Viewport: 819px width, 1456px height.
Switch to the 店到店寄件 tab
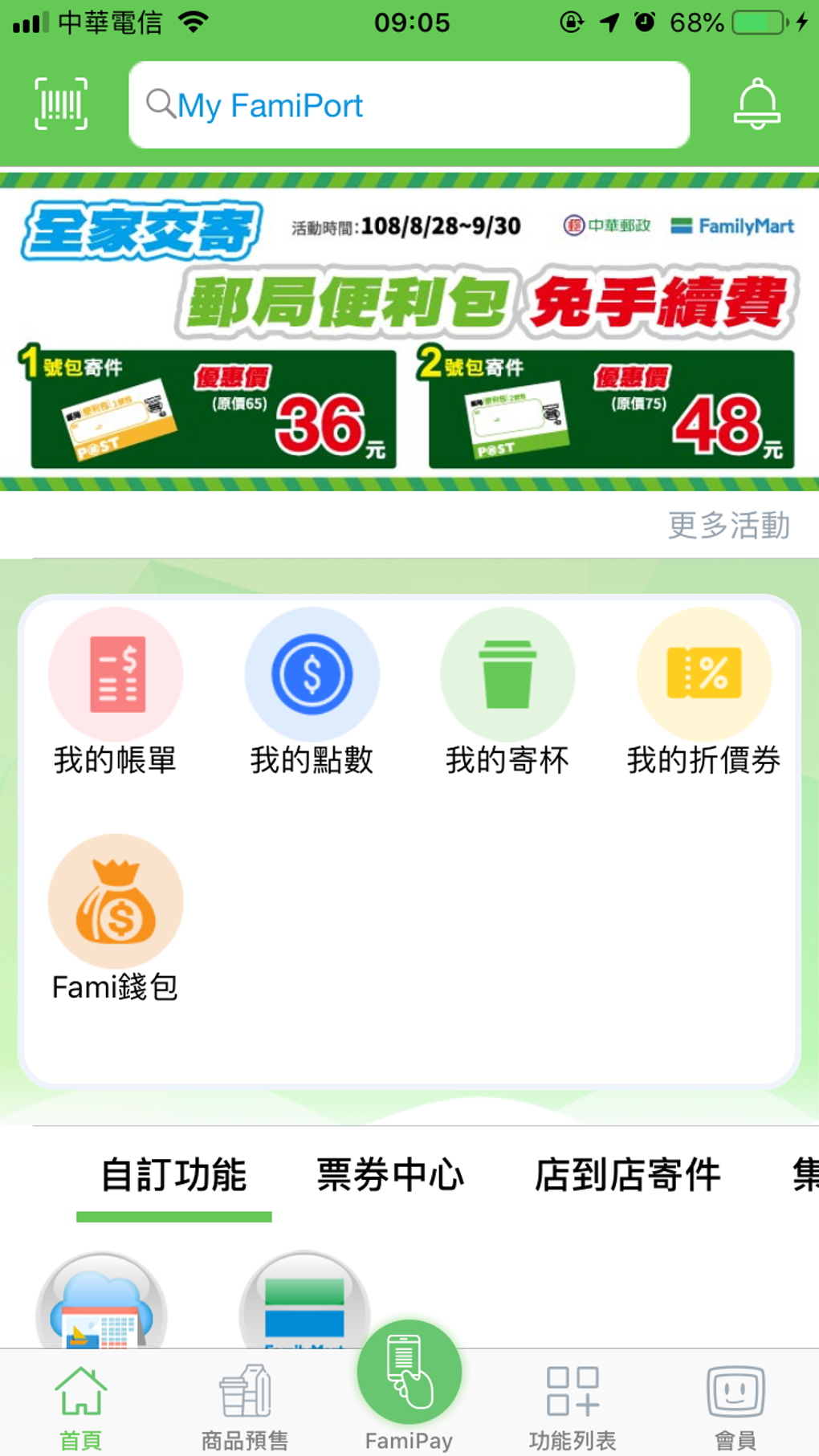(x=630, y=1175)
